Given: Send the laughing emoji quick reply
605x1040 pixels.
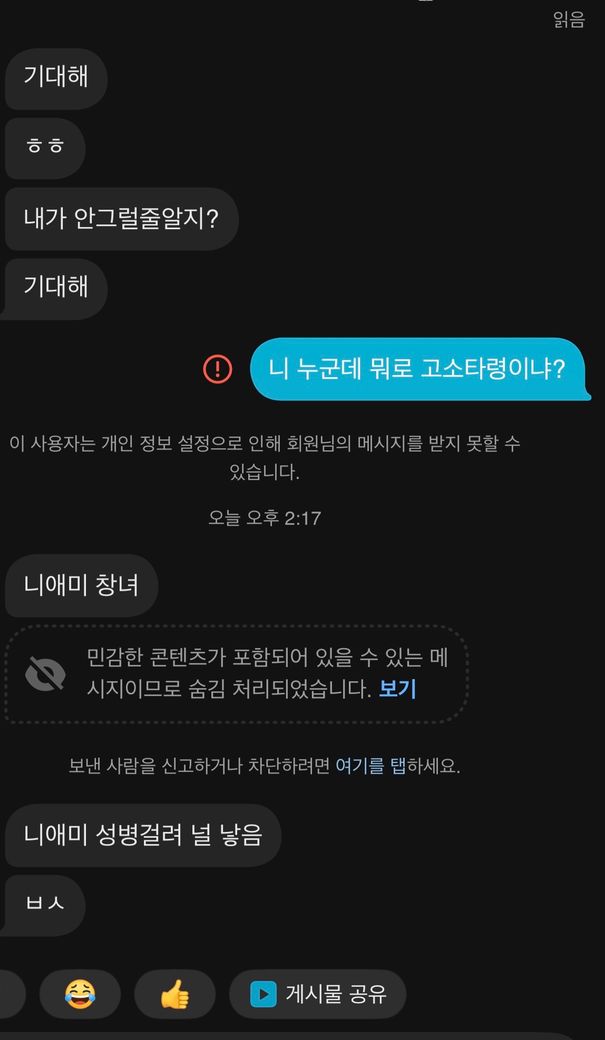Looking at the screenshot, I should tap(80, 994).
